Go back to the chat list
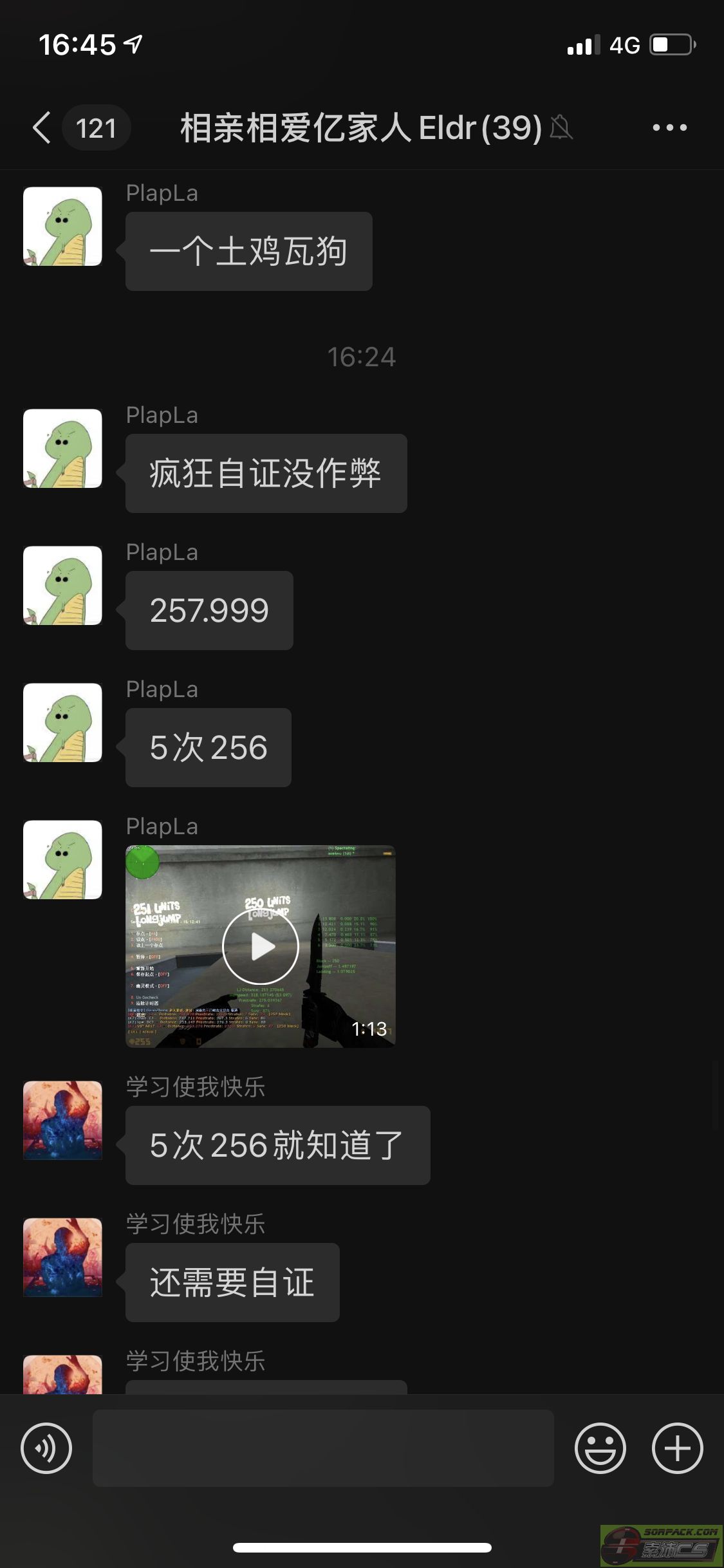The height and width of the screenshot is (1568, 724). pyautogui.click(x=42, y=127)
